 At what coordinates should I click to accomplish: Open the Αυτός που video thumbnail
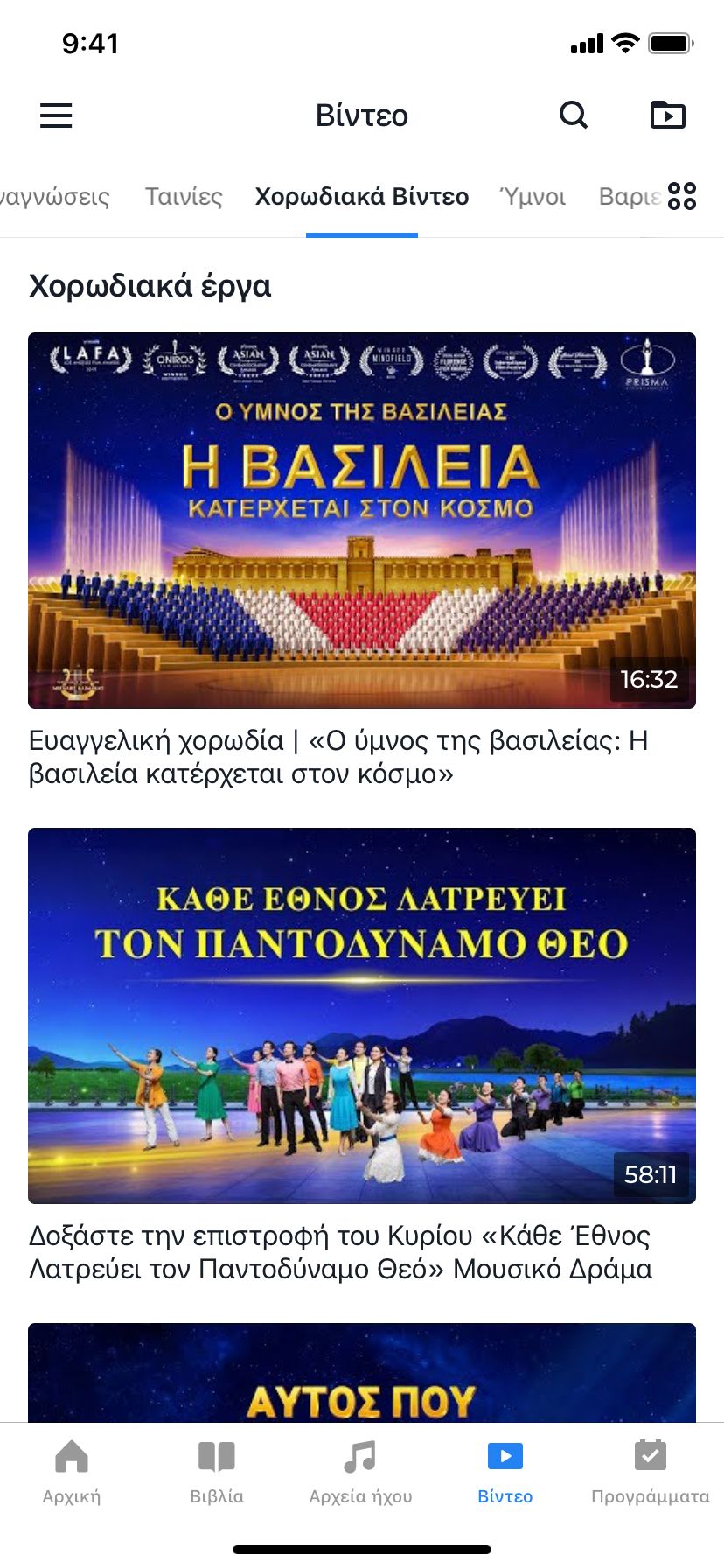click(x=362, y=1374)
